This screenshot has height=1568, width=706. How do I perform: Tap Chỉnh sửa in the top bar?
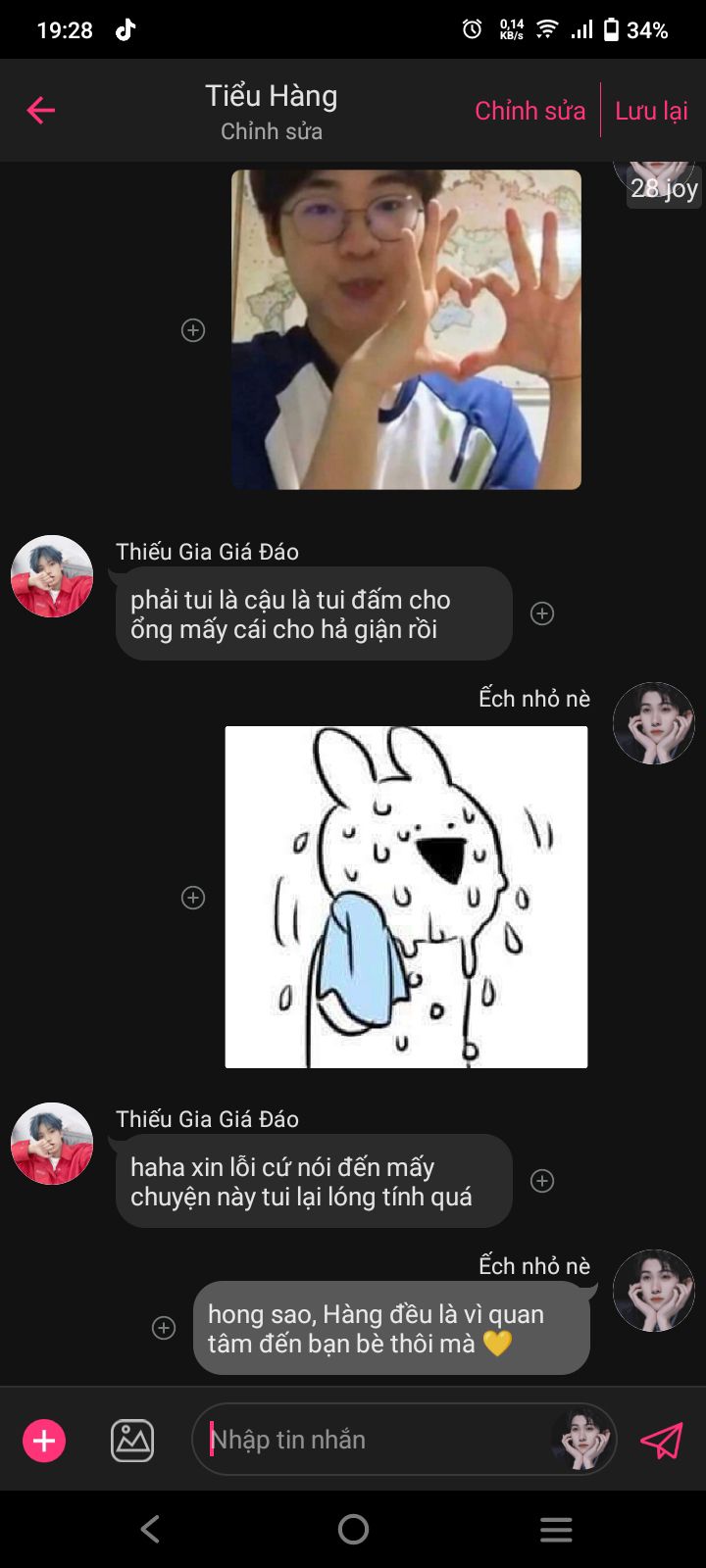tap(529, 111)
